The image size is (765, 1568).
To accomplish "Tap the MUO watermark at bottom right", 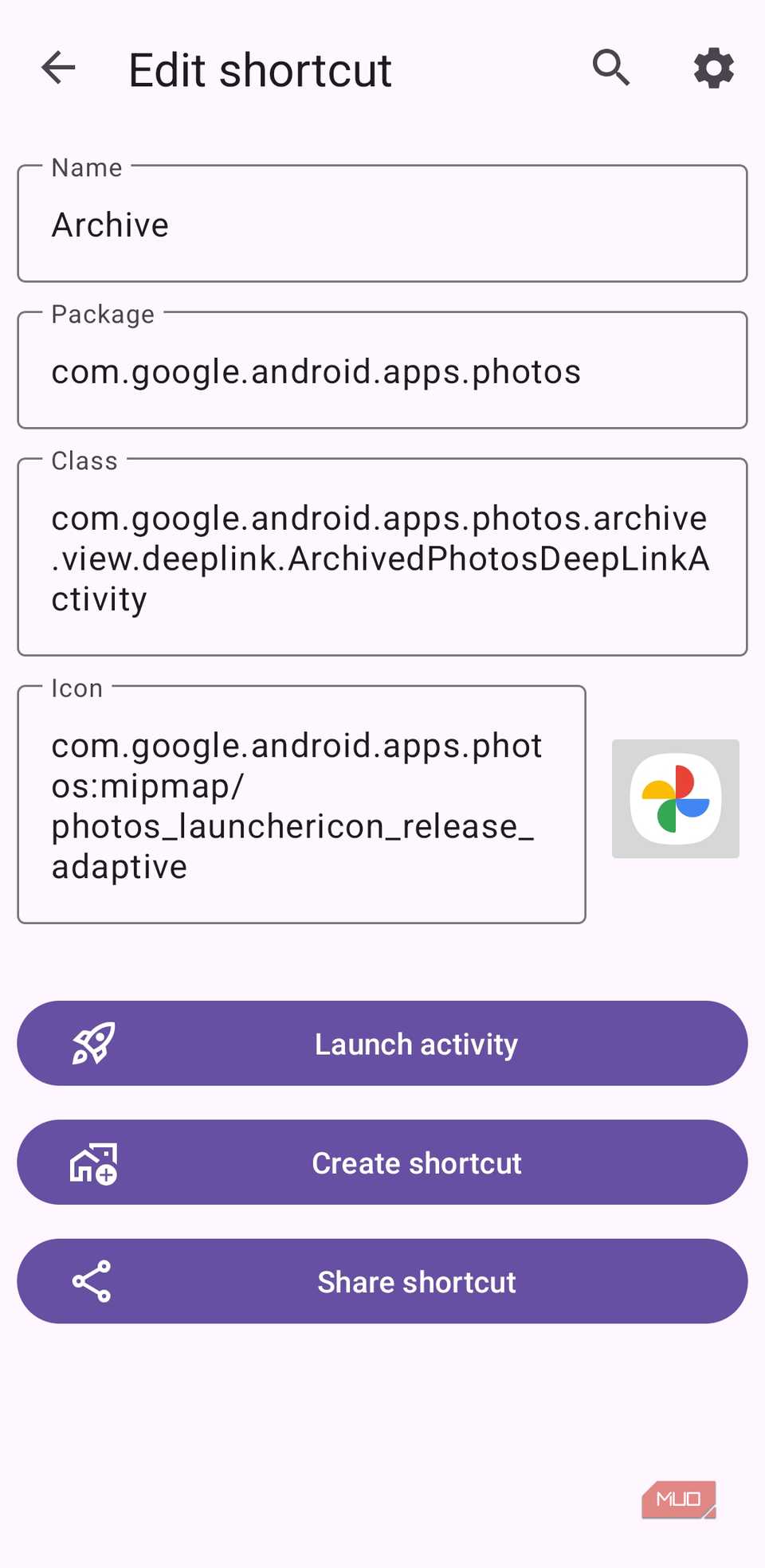I will [x=678, y=1498].
